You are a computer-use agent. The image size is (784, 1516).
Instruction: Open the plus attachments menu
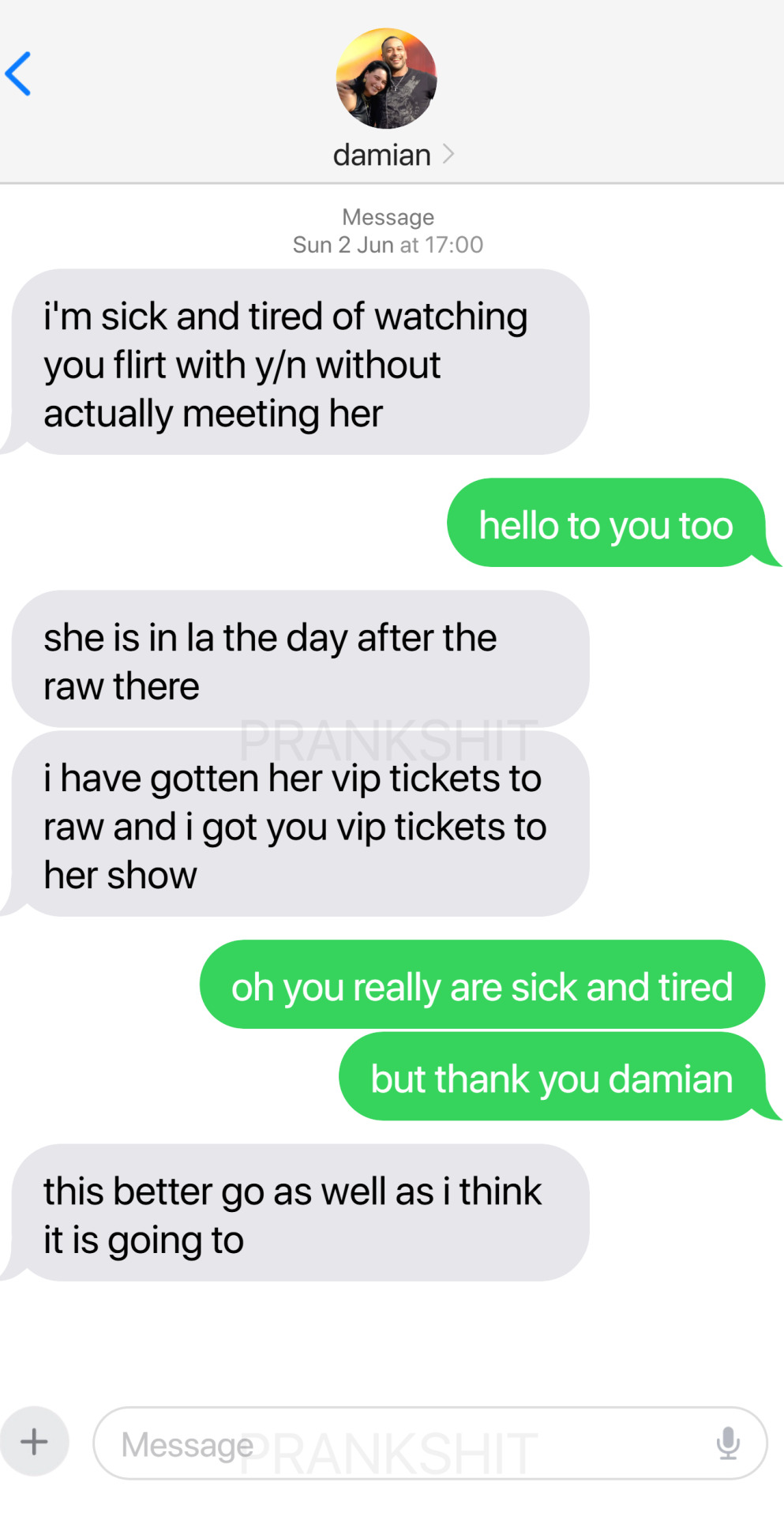[x=34, y=1442]
